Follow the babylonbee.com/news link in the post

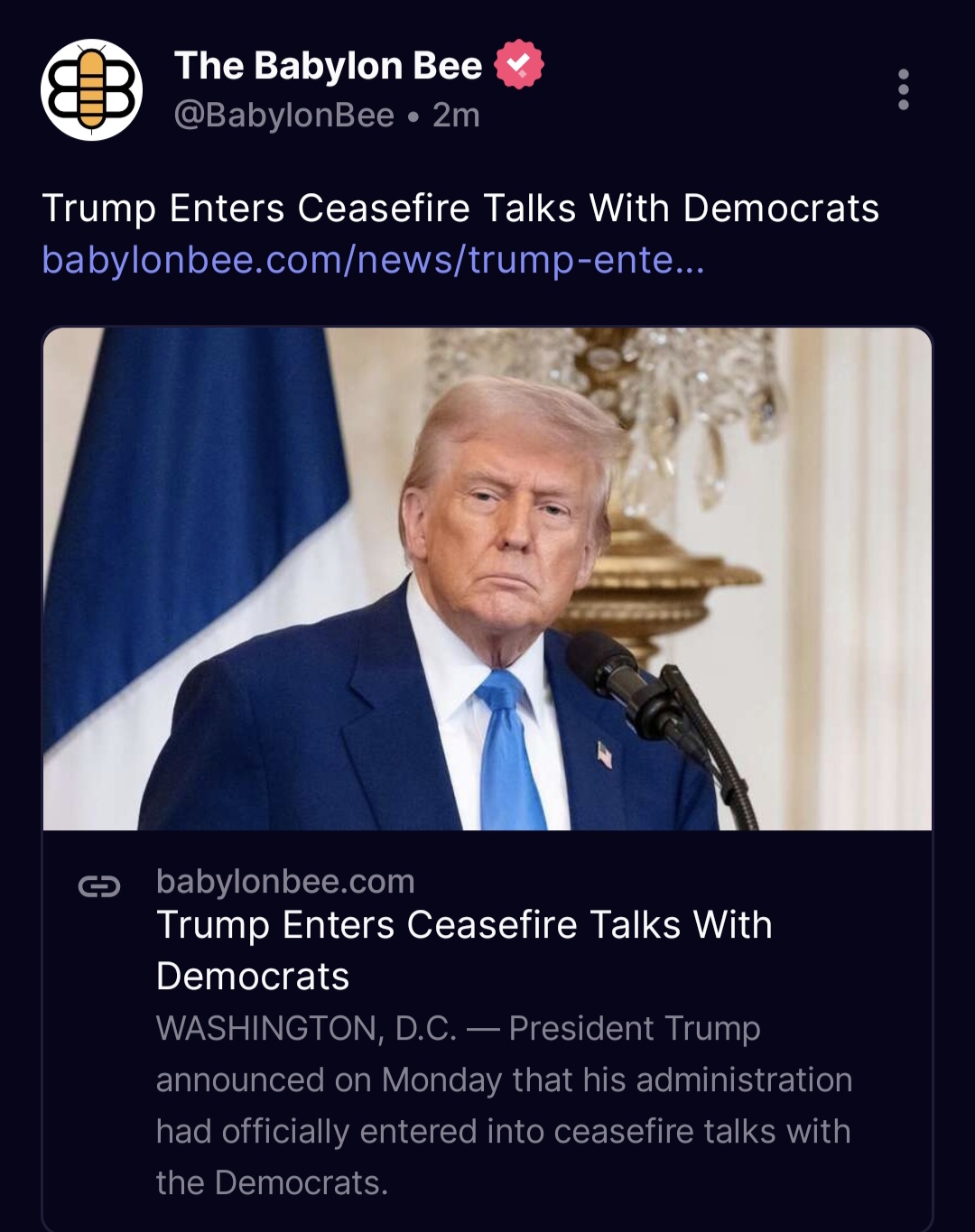point(372,260)
